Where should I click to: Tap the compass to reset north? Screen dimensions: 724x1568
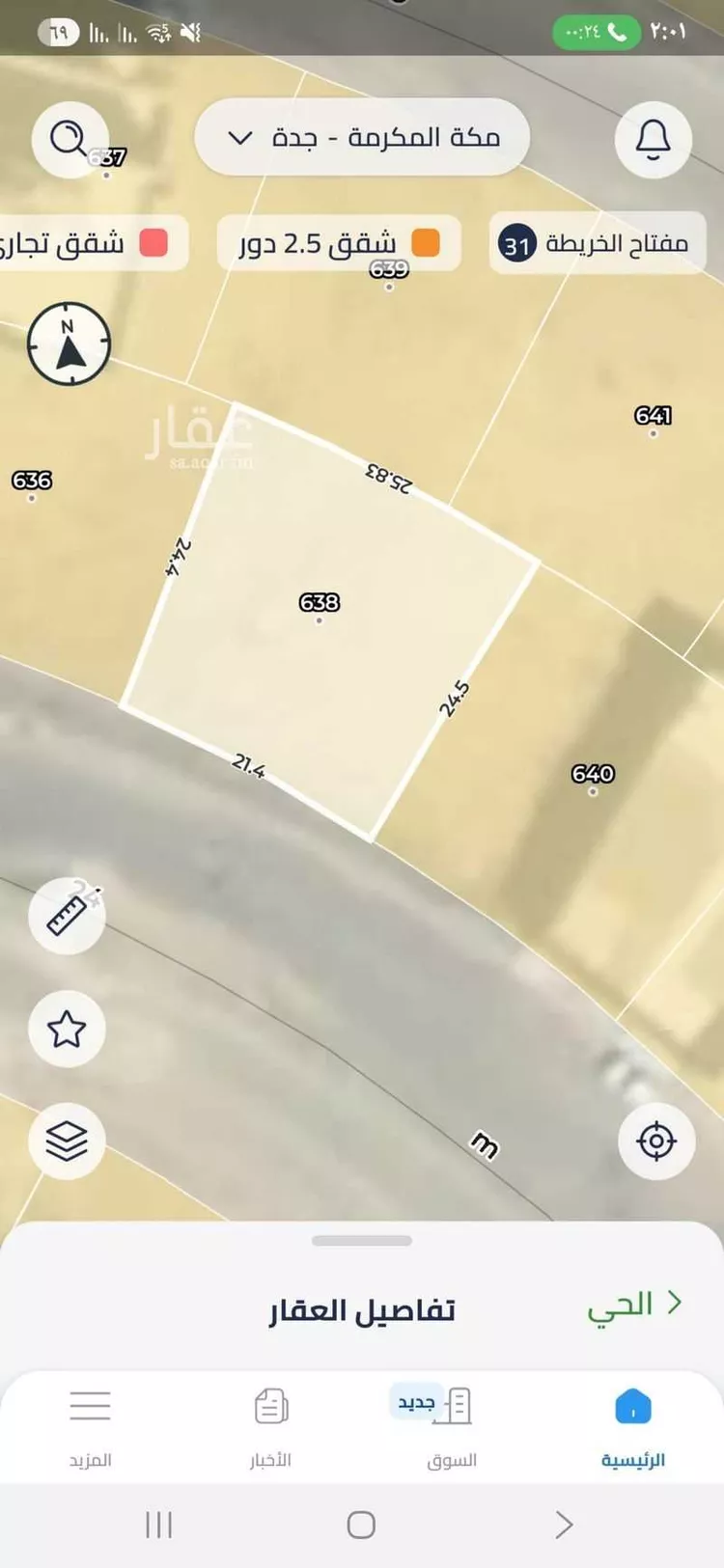pos(69,344)
